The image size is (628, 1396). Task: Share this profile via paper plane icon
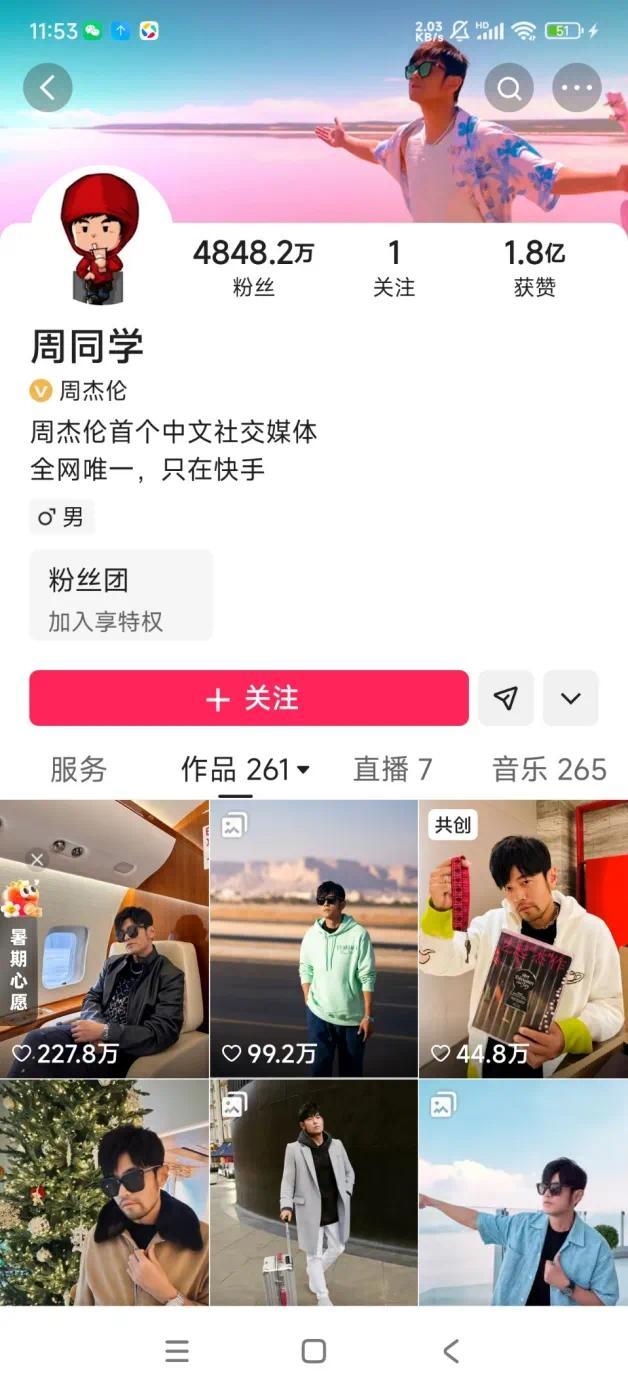[x=506, y=698]
